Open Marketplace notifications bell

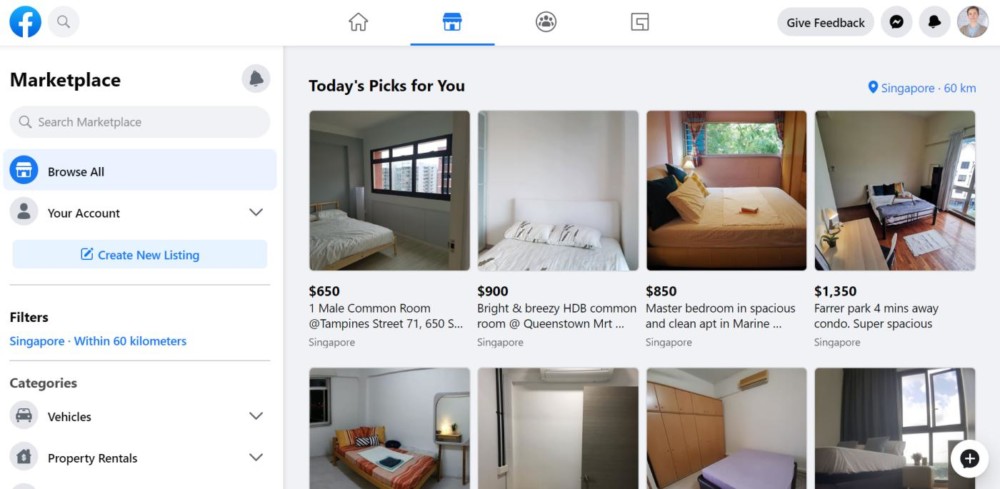point(256,79)
